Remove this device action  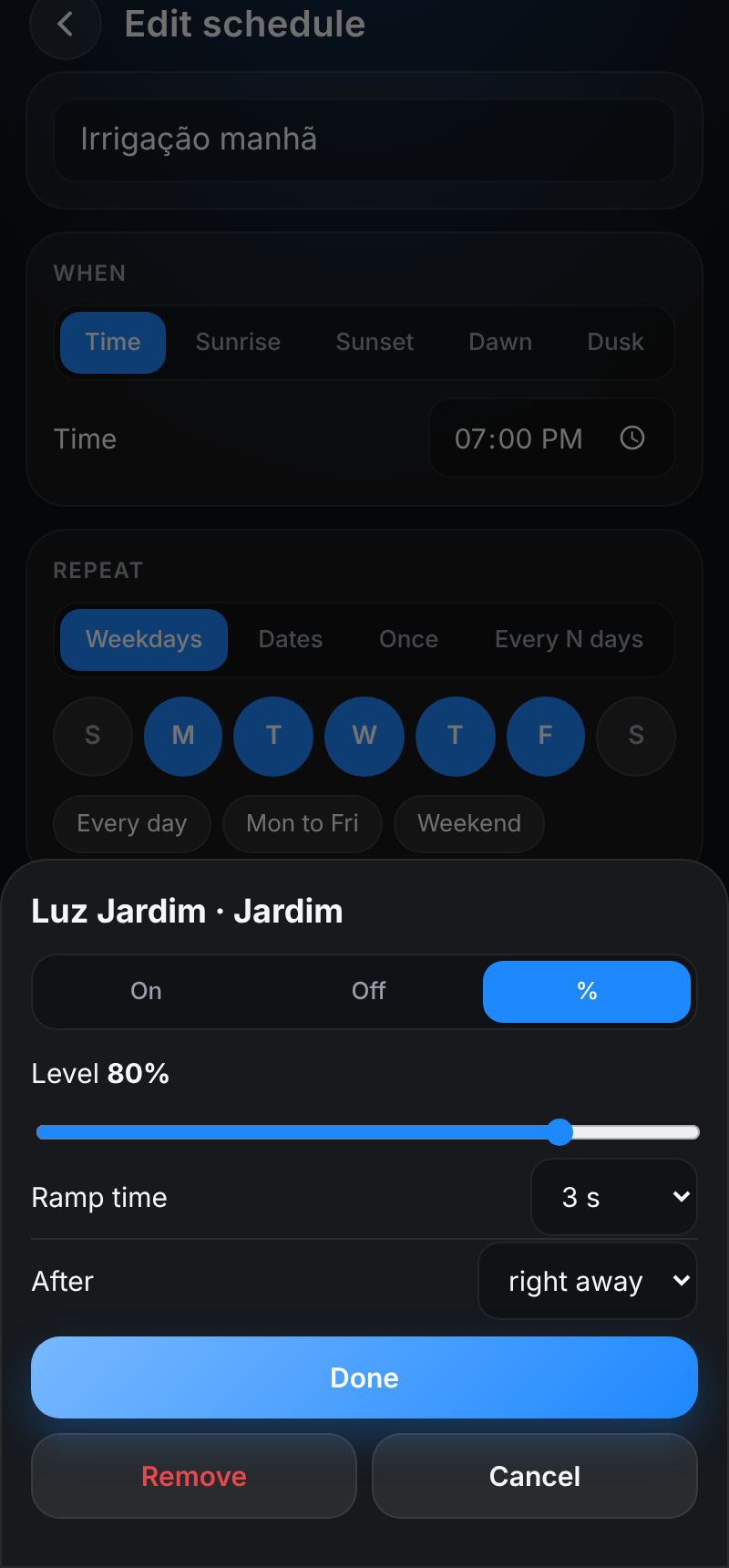pyautogui.click(x=194, y=1476)
